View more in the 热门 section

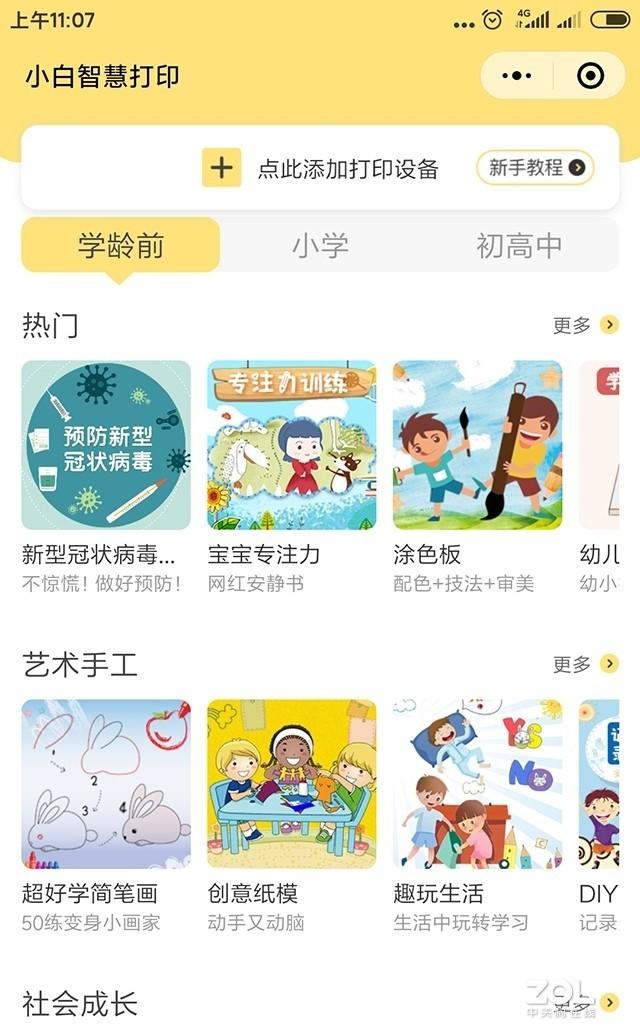tap(586, 325)
